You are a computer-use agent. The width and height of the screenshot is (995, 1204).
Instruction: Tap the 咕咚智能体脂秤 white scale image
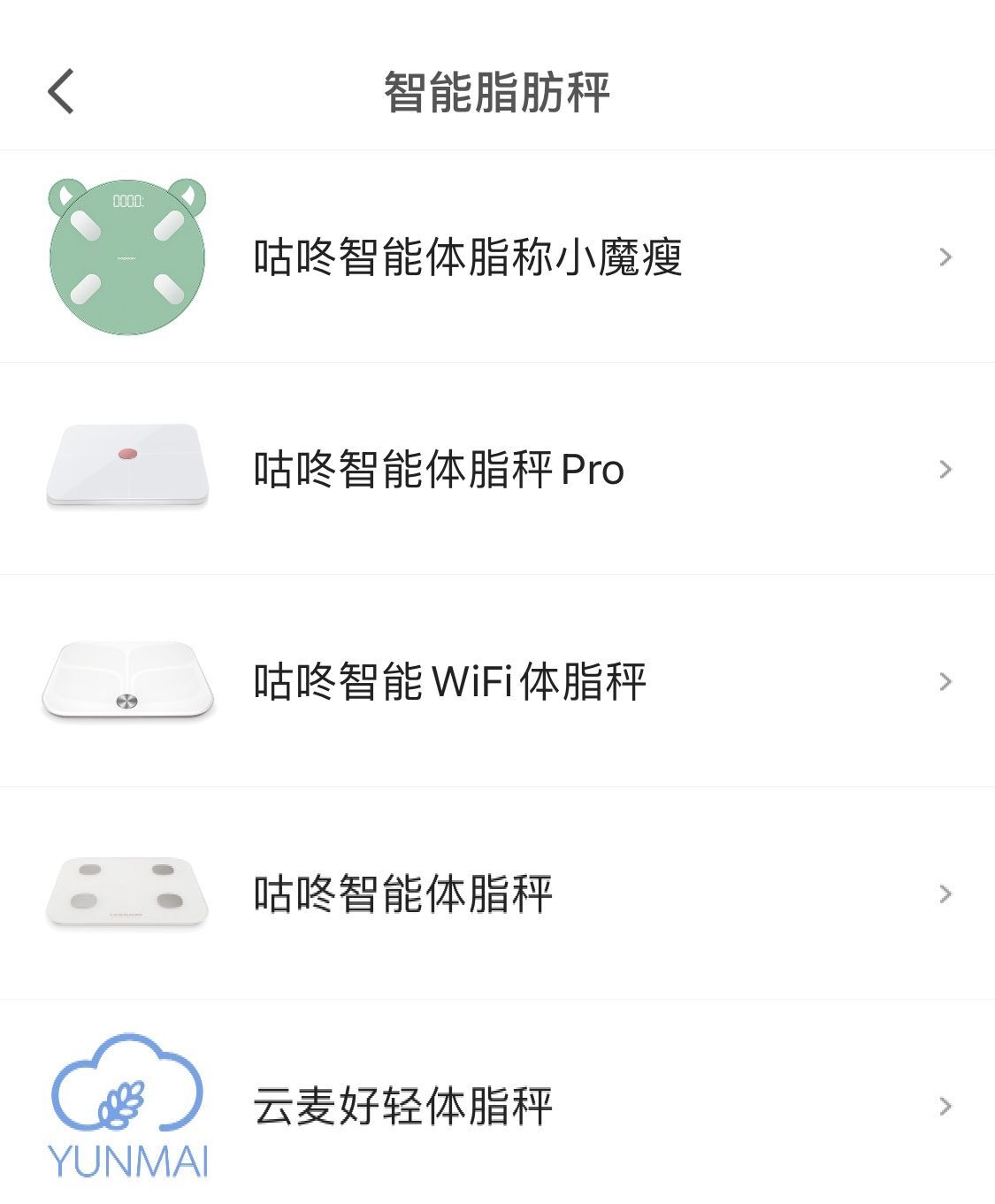[x=128, y=893]
